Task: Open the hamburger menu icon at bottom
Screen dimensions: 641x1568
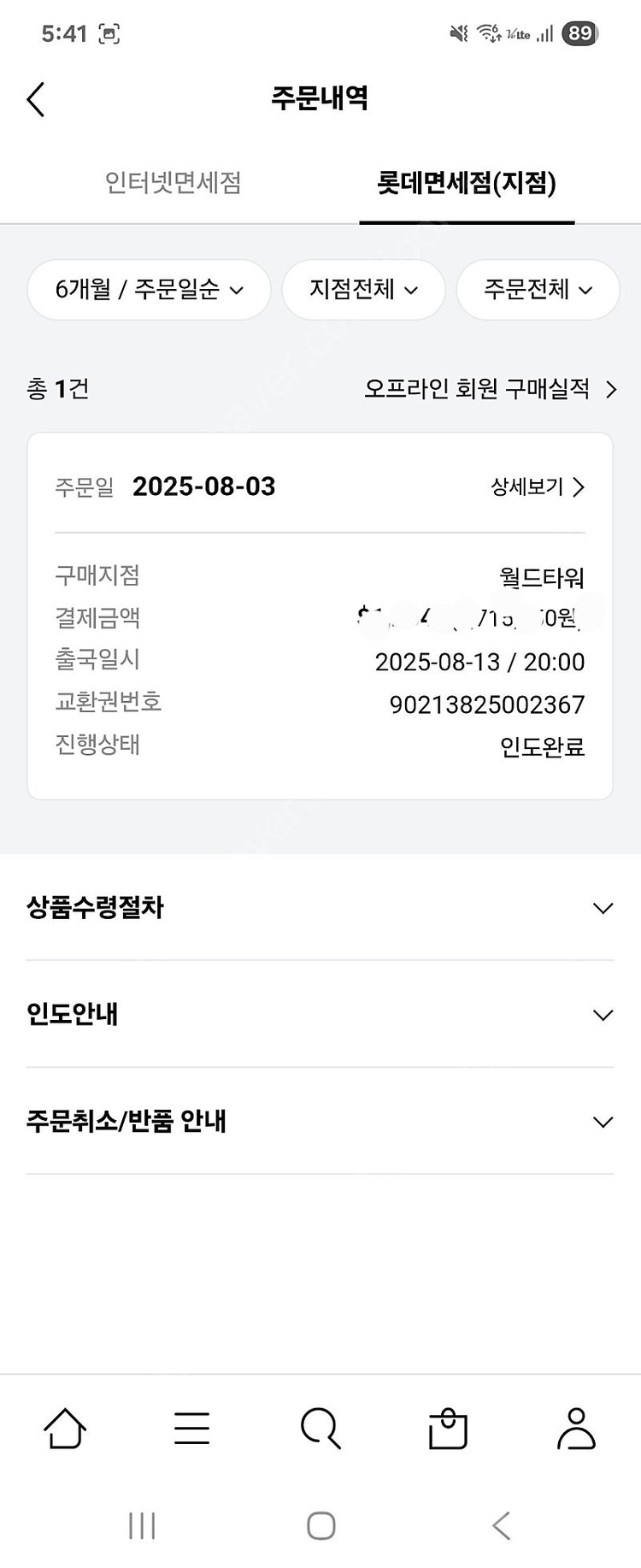Action: pyautogui.click(x=191, y=1429)
